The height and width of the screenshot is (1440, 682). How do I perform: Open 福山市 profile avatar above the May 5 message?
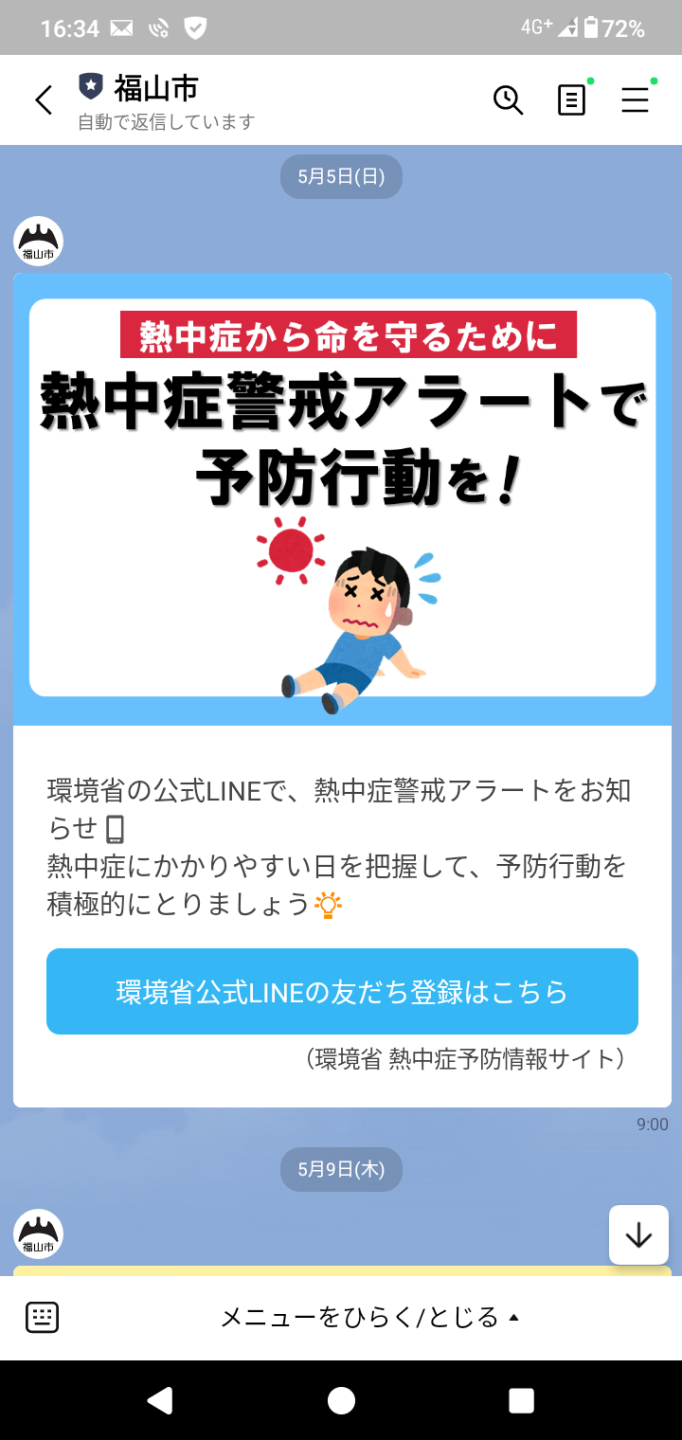(38, 242)
